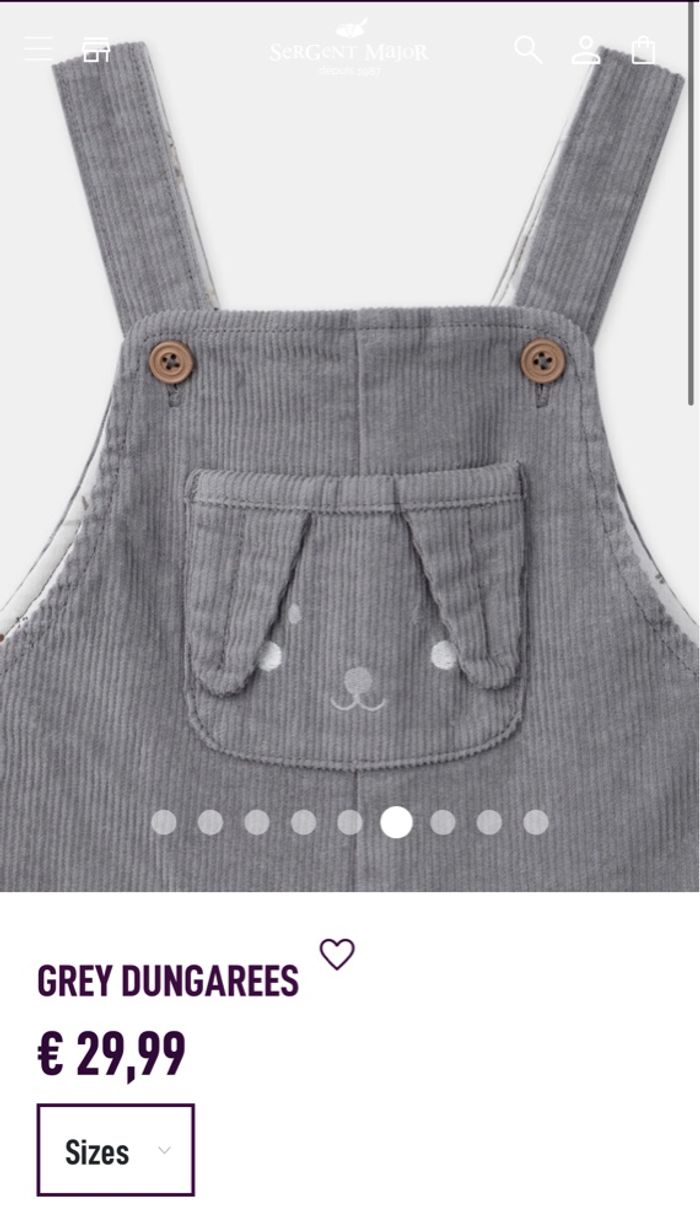Open the account profile icon

[x=586, y=50]
